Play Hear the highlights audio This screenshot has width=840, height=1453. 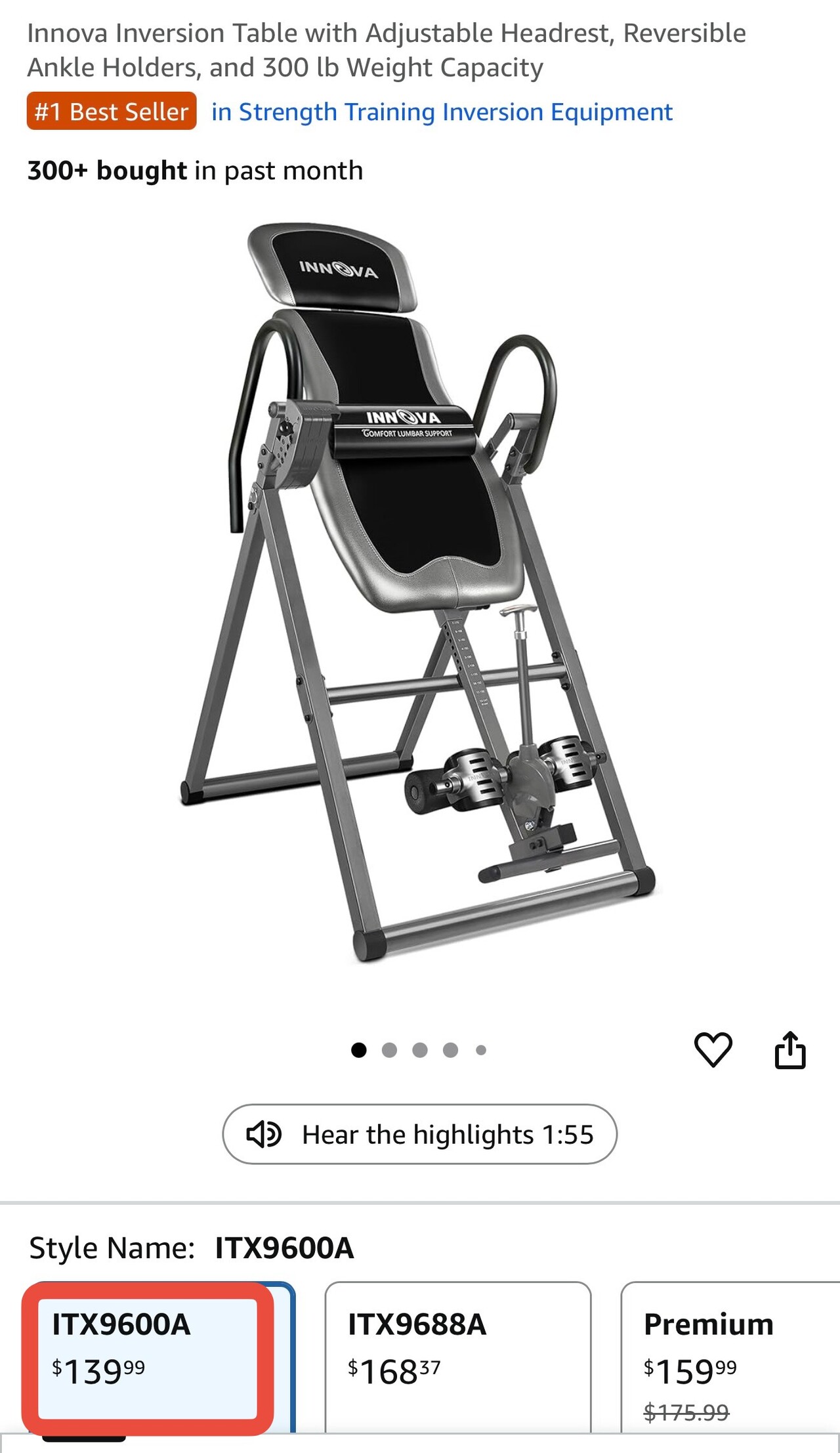420,1134
